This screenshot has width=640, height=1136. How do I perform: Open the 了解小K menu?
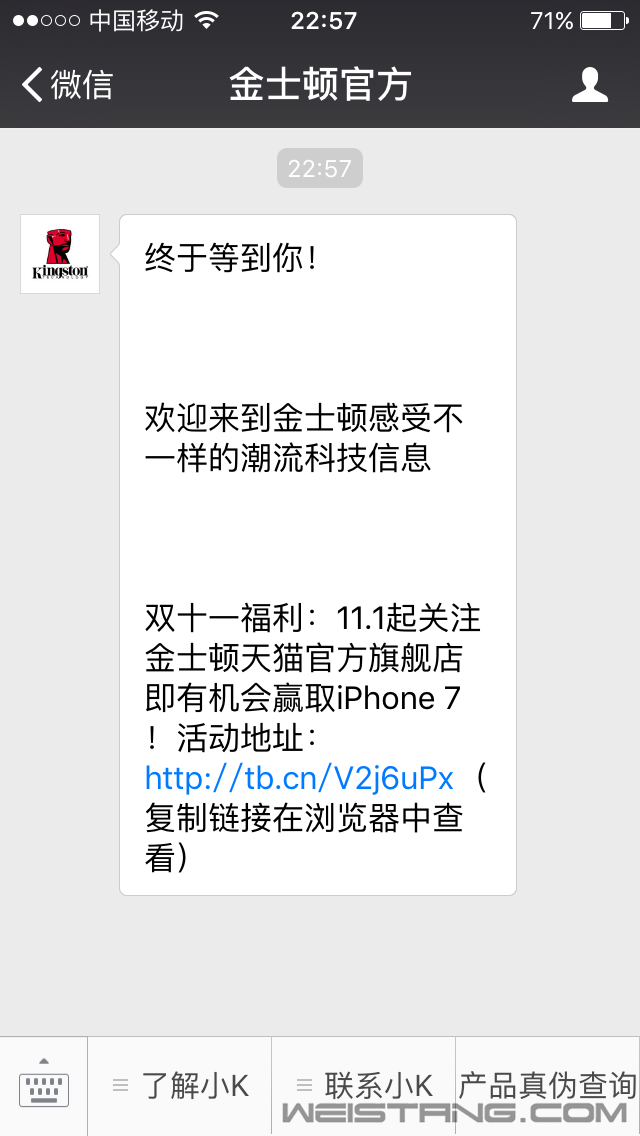click(x=180, y=1086)
